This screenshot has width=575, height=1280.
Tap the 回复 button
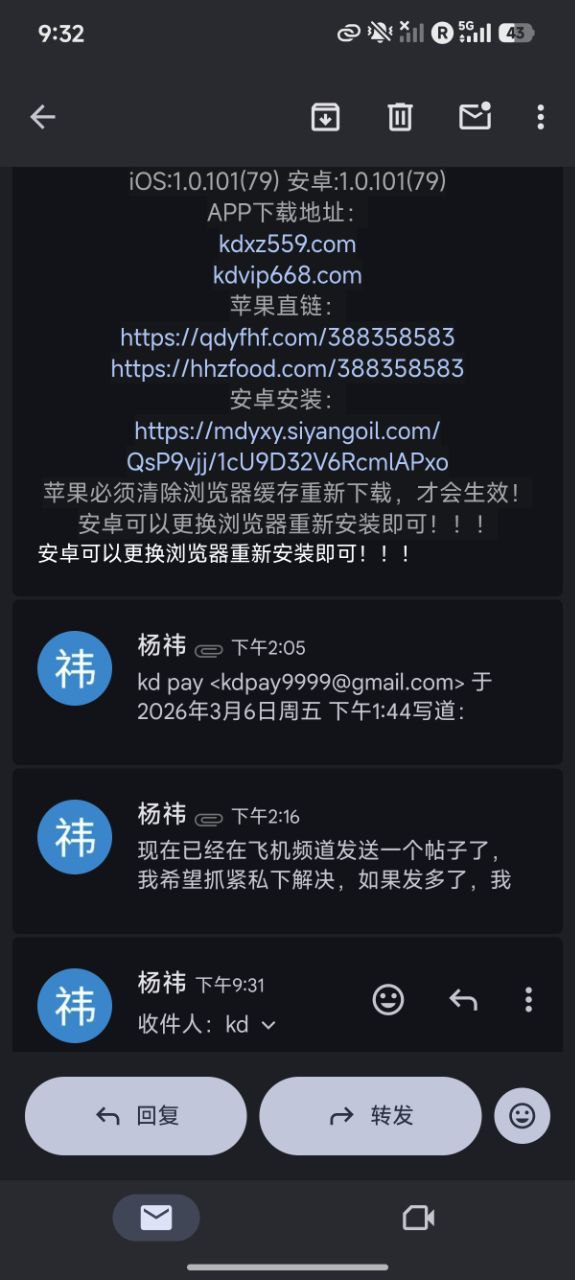pos(136,1116)
